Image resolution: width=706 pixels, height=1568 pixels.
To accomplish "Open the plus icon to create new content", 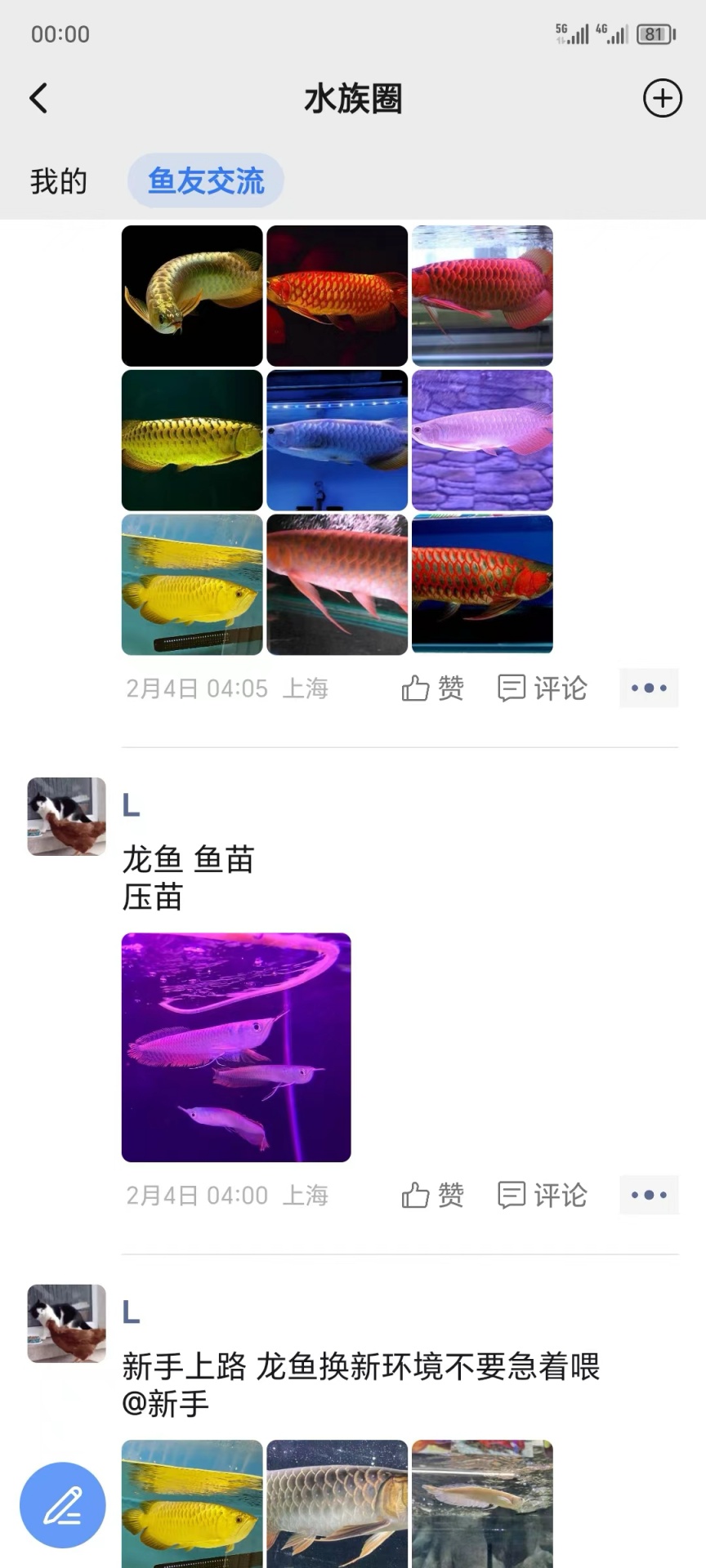I will (663, 98).
